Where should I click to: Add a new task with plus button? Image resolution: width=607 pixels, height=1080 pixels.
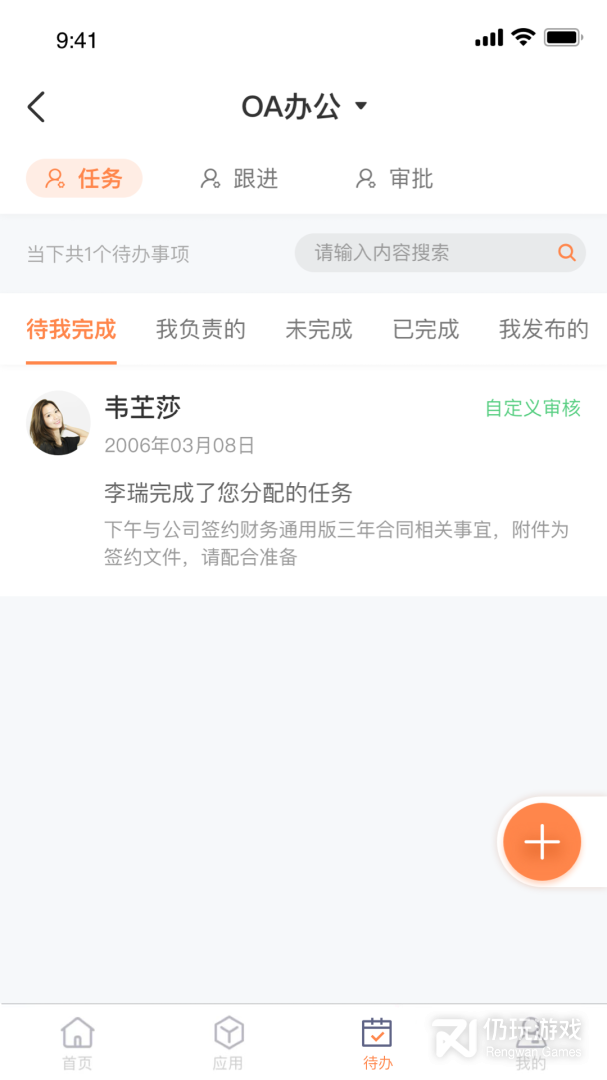click(x=542, y=842)
